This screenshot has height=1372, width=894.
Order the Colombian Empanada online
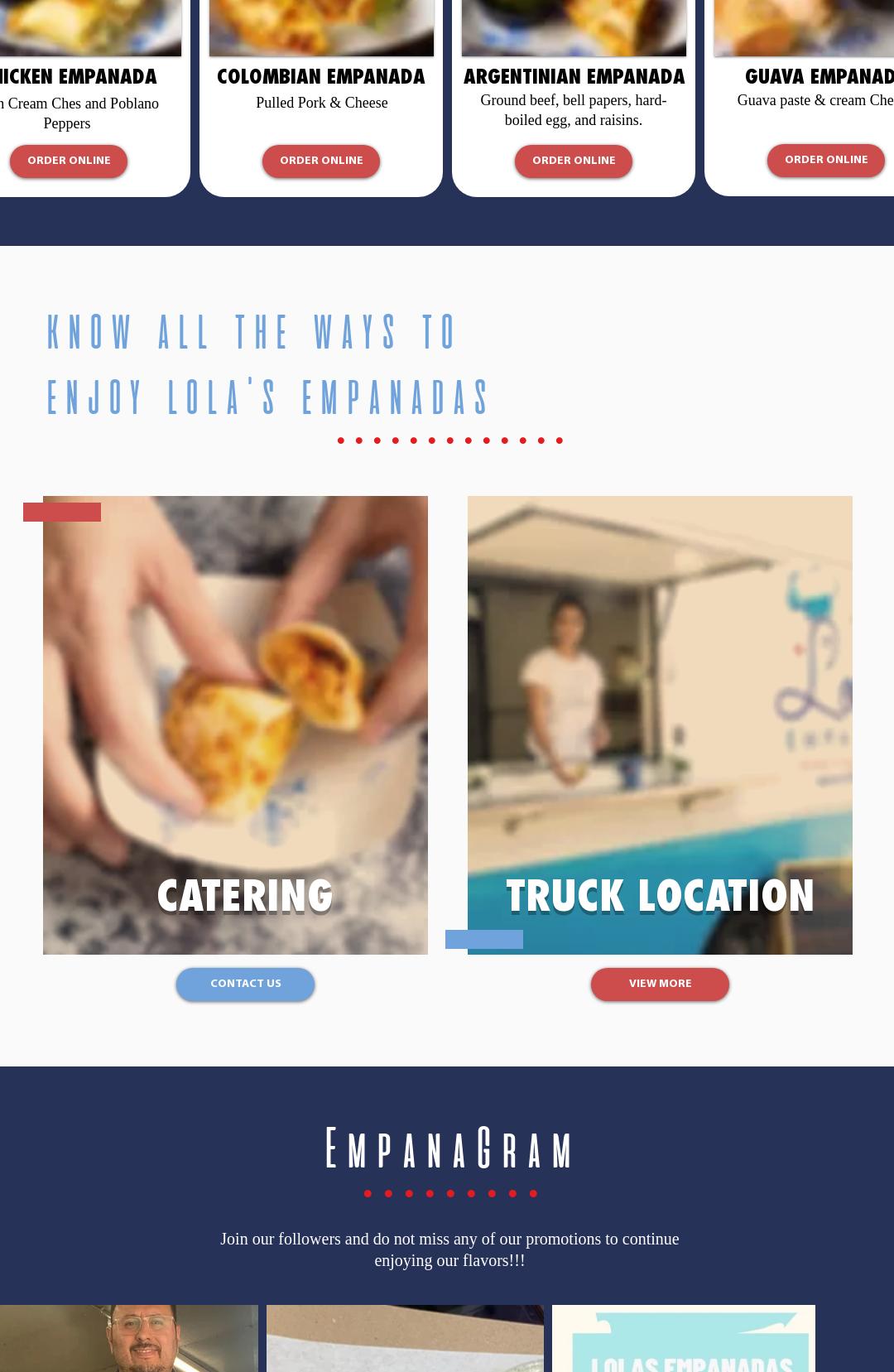coord(321,161)
